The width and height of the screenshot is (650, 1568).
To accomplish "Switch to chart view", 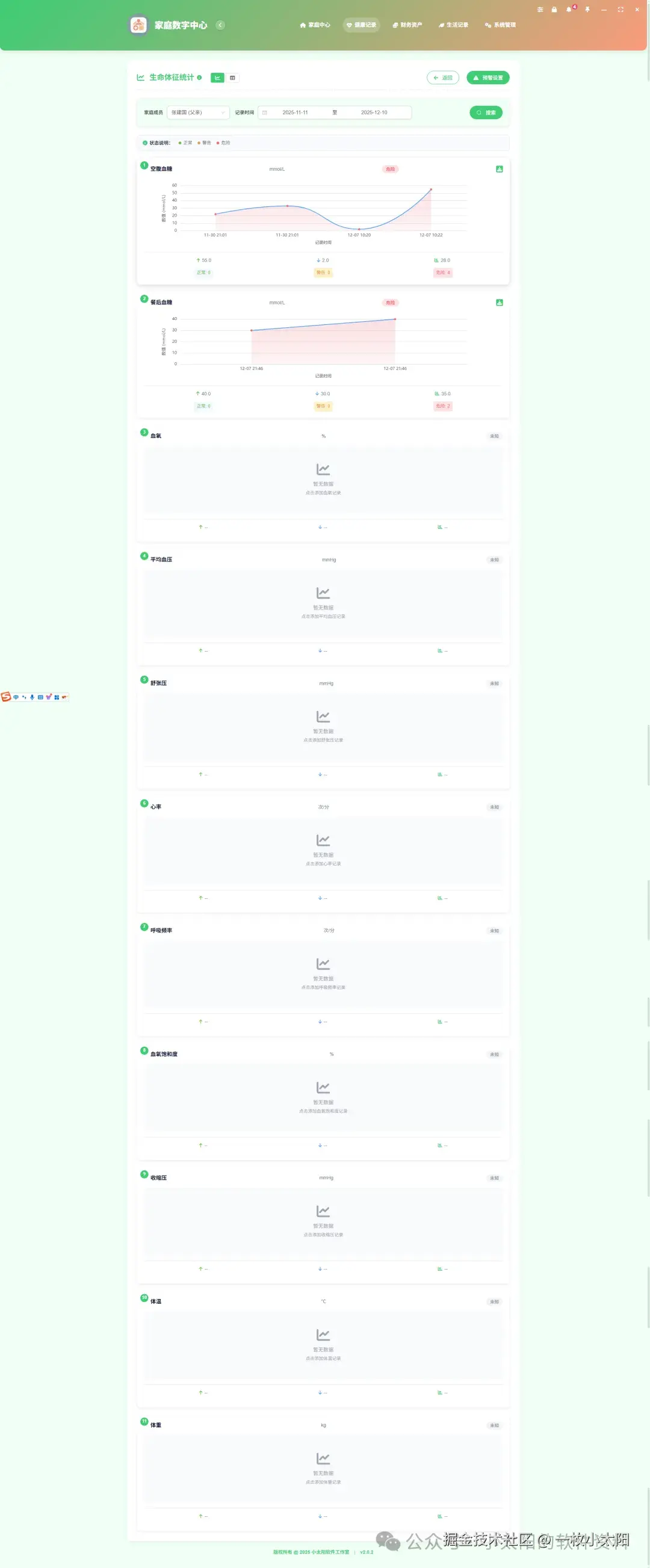I will click(217, 78).
